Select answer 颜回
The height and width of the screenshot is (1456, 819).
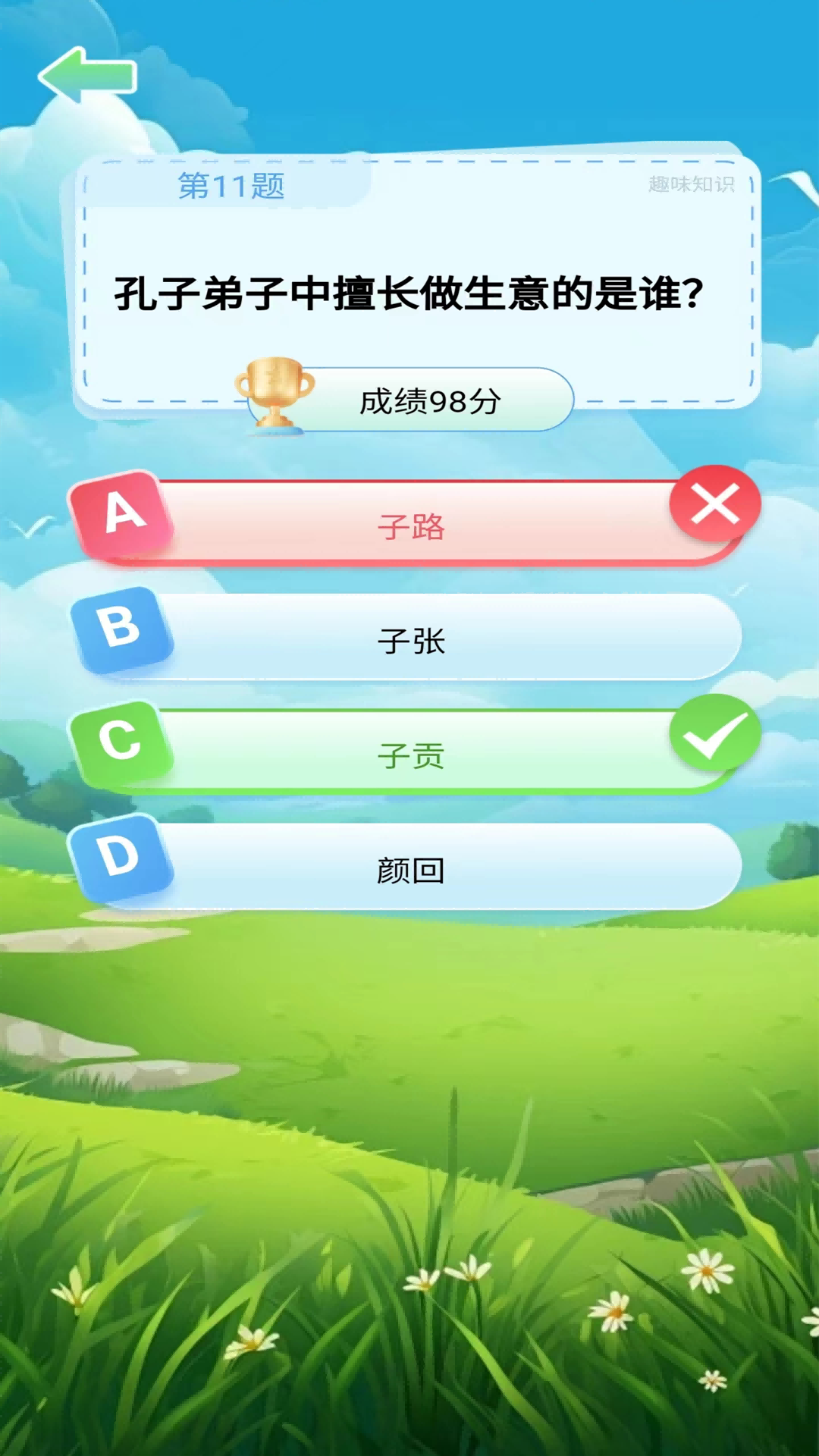409,871
